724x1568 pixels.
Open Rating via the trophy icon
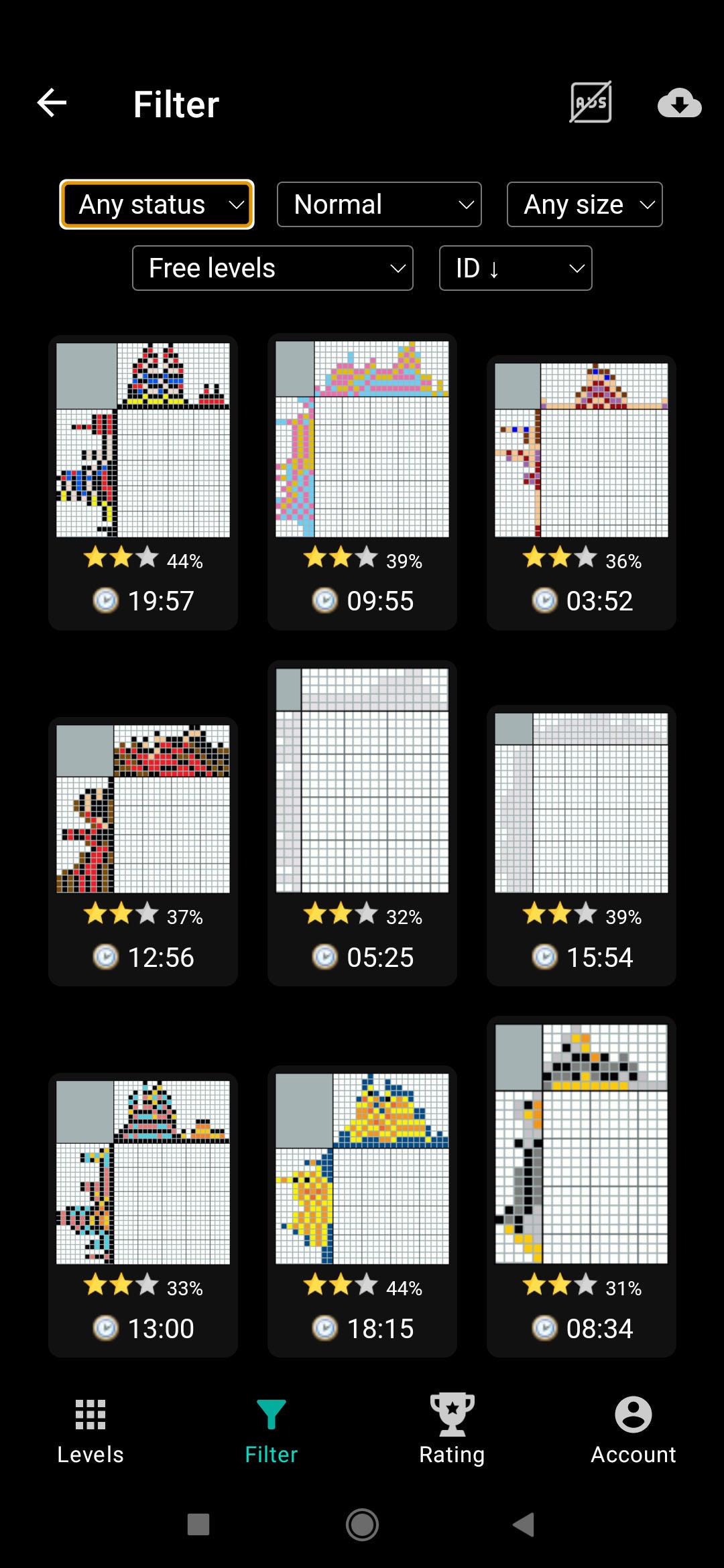(x=451, y=1411)
